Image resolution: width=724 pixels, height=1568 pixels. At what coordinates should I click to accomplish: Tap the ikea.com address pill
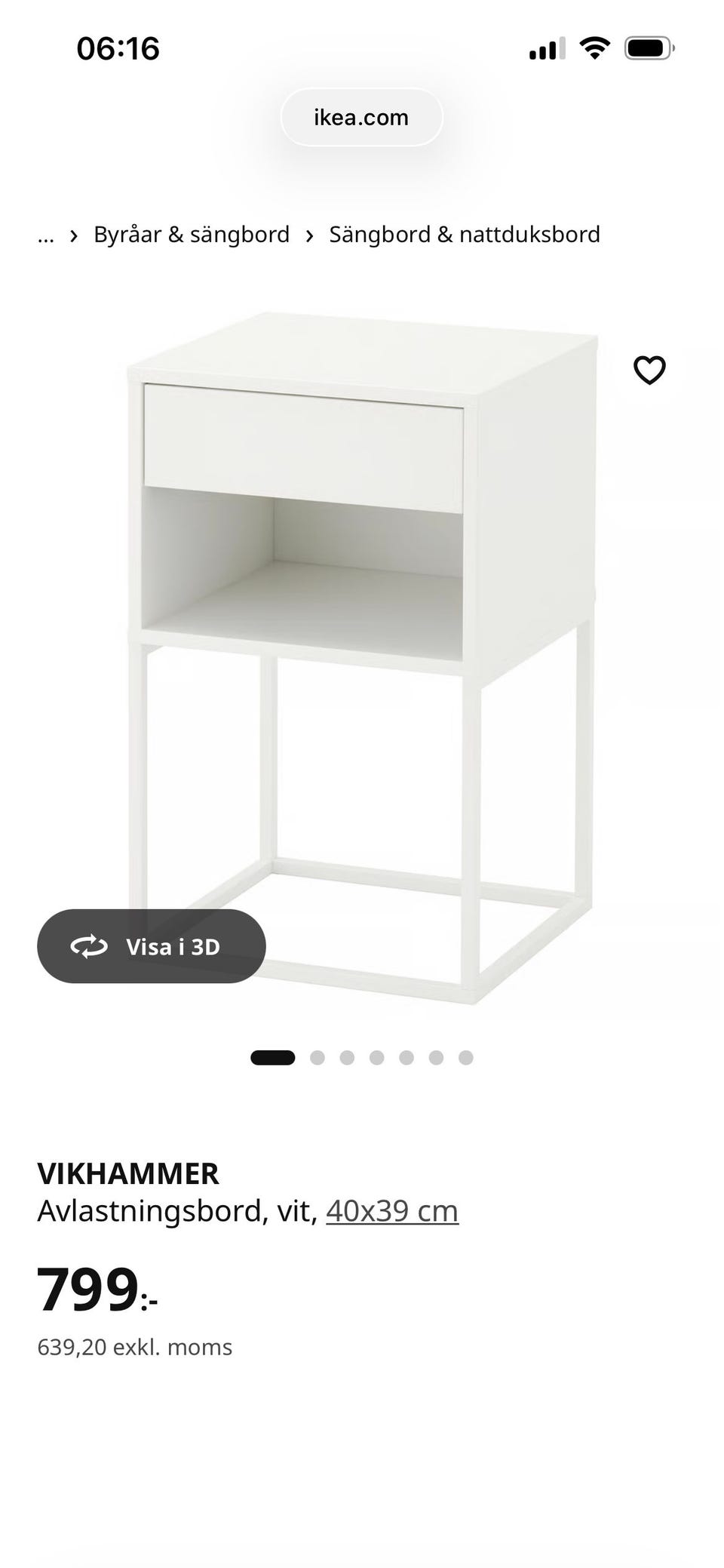(x=361, y=118)
